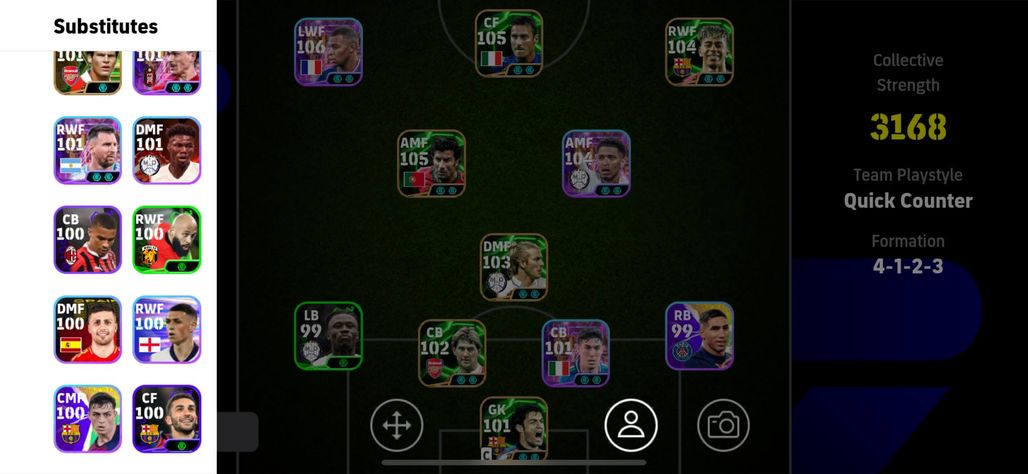The height and width of the screenshot is (474, 1028).
Task: Select the RB 99 defender card
Action: pos(699,336)
